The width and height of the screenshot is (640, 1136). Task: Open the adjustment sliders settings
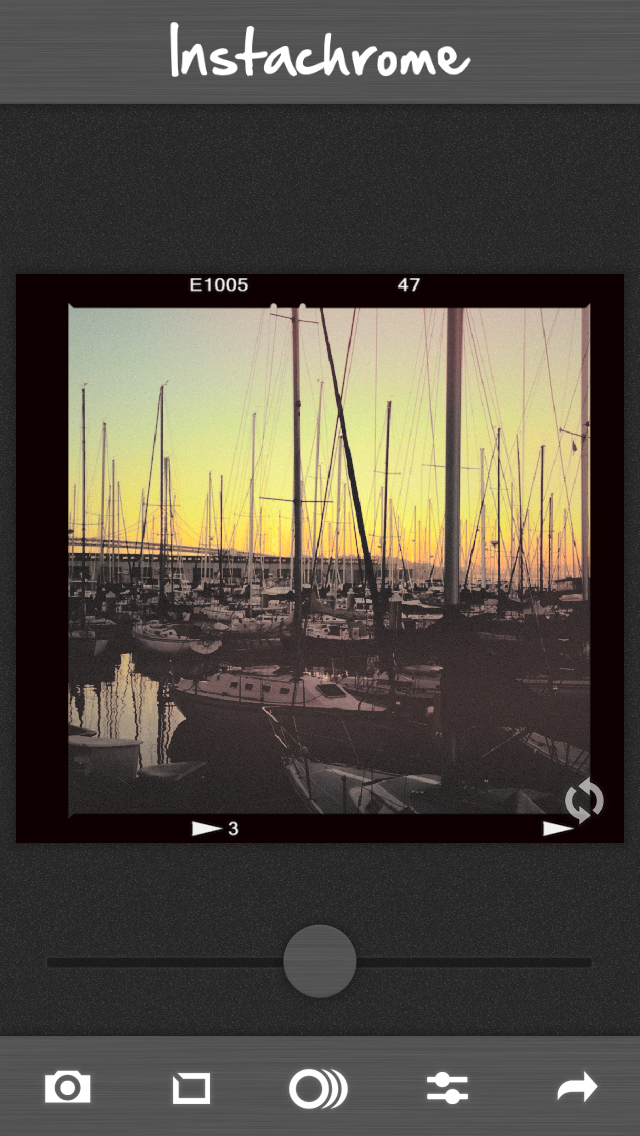(x=447, y=1088)
